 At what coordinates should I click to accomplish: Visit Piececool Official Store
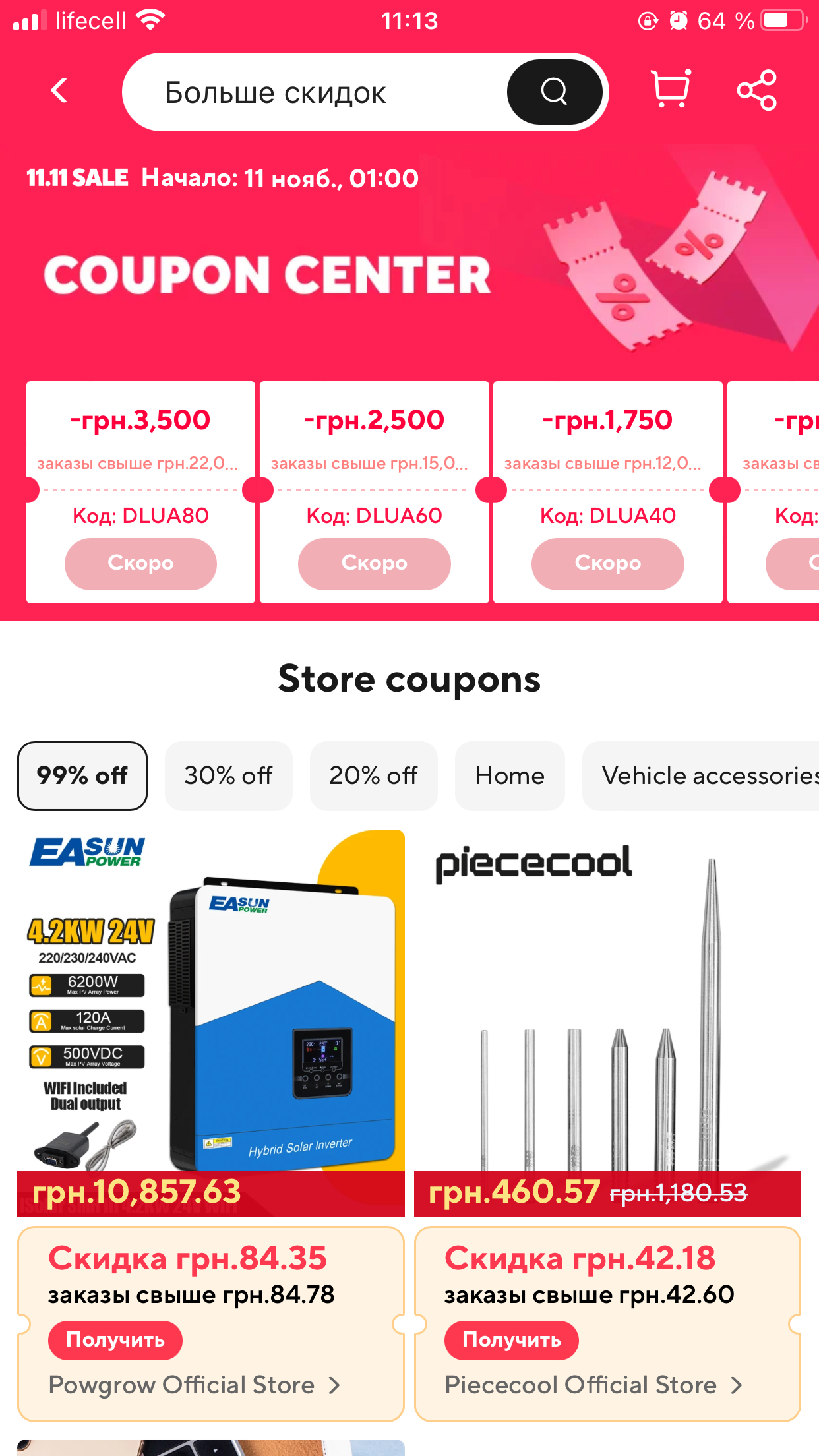click(593, 1385)
